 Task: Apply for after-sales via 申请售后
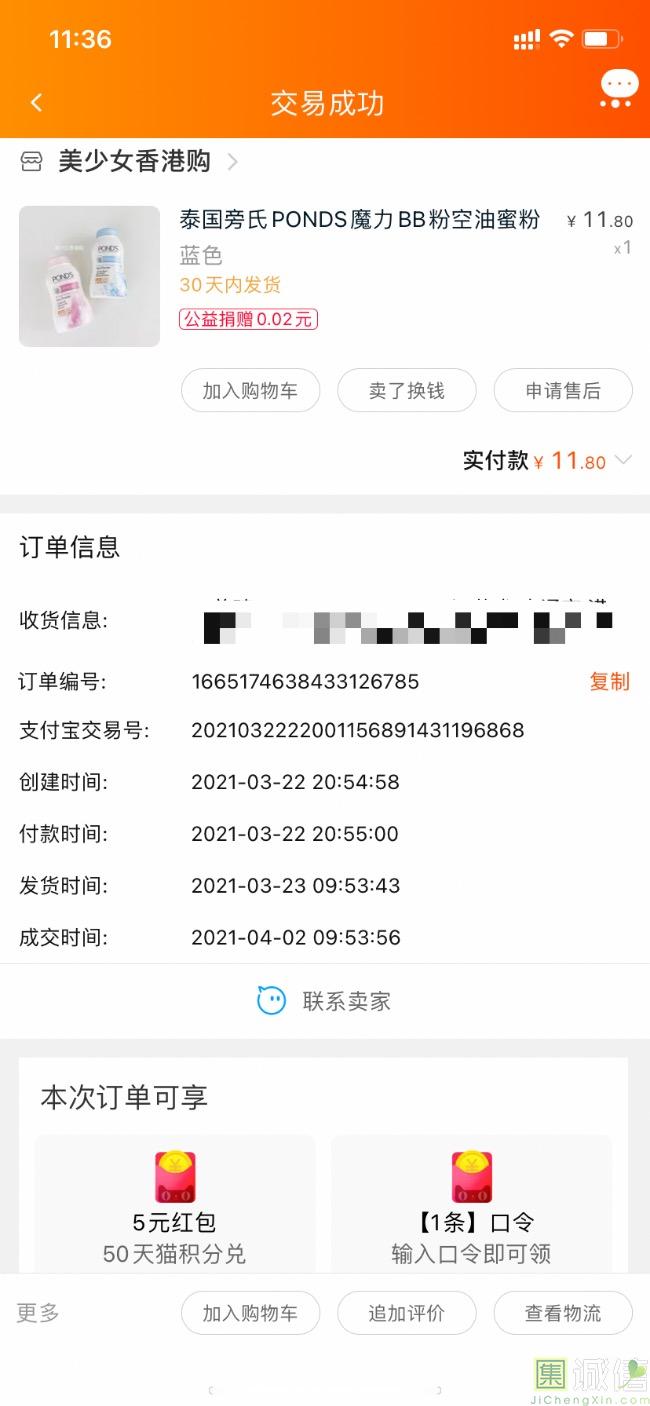(x=563, y=390)
